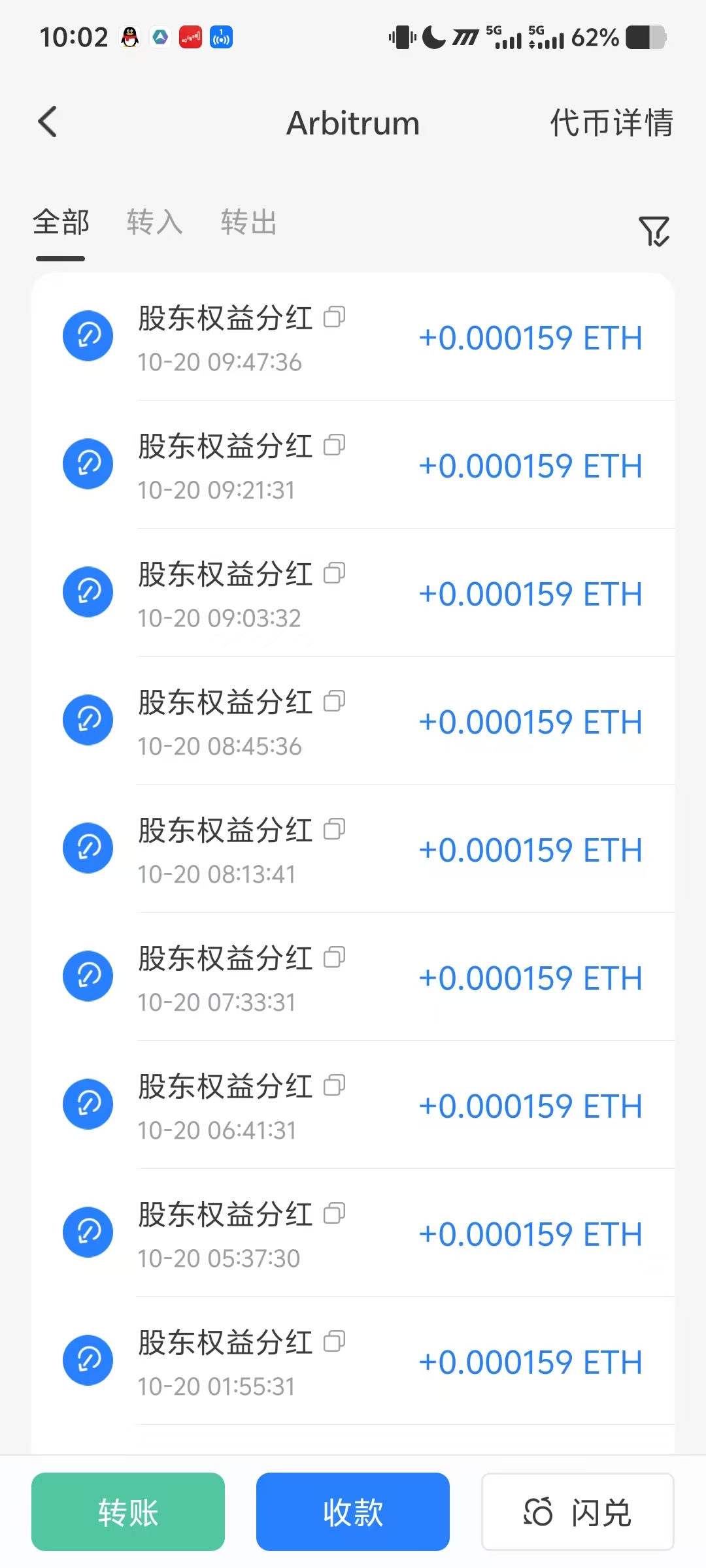Tap the +0.000159 ETH amount at 09:47:36
This screenshot has width=706, height=1568.
[x=531, y=338]
